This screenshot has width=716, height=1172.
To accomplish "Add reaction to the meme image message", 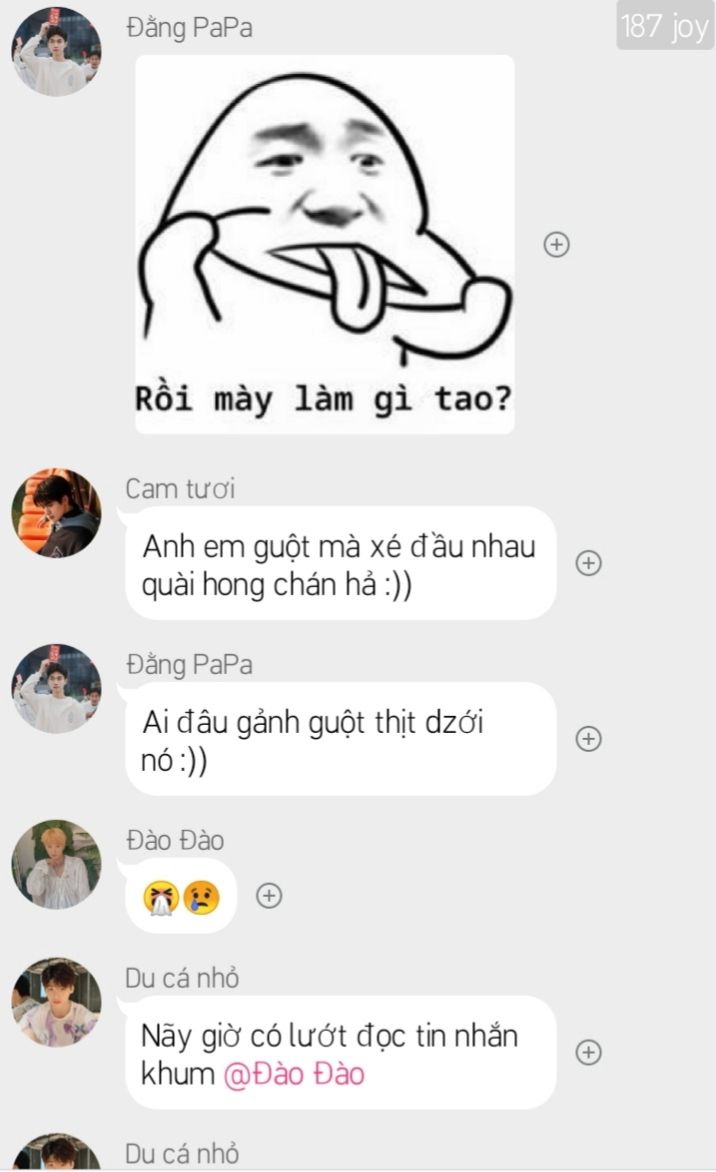I will click(556, 244).
